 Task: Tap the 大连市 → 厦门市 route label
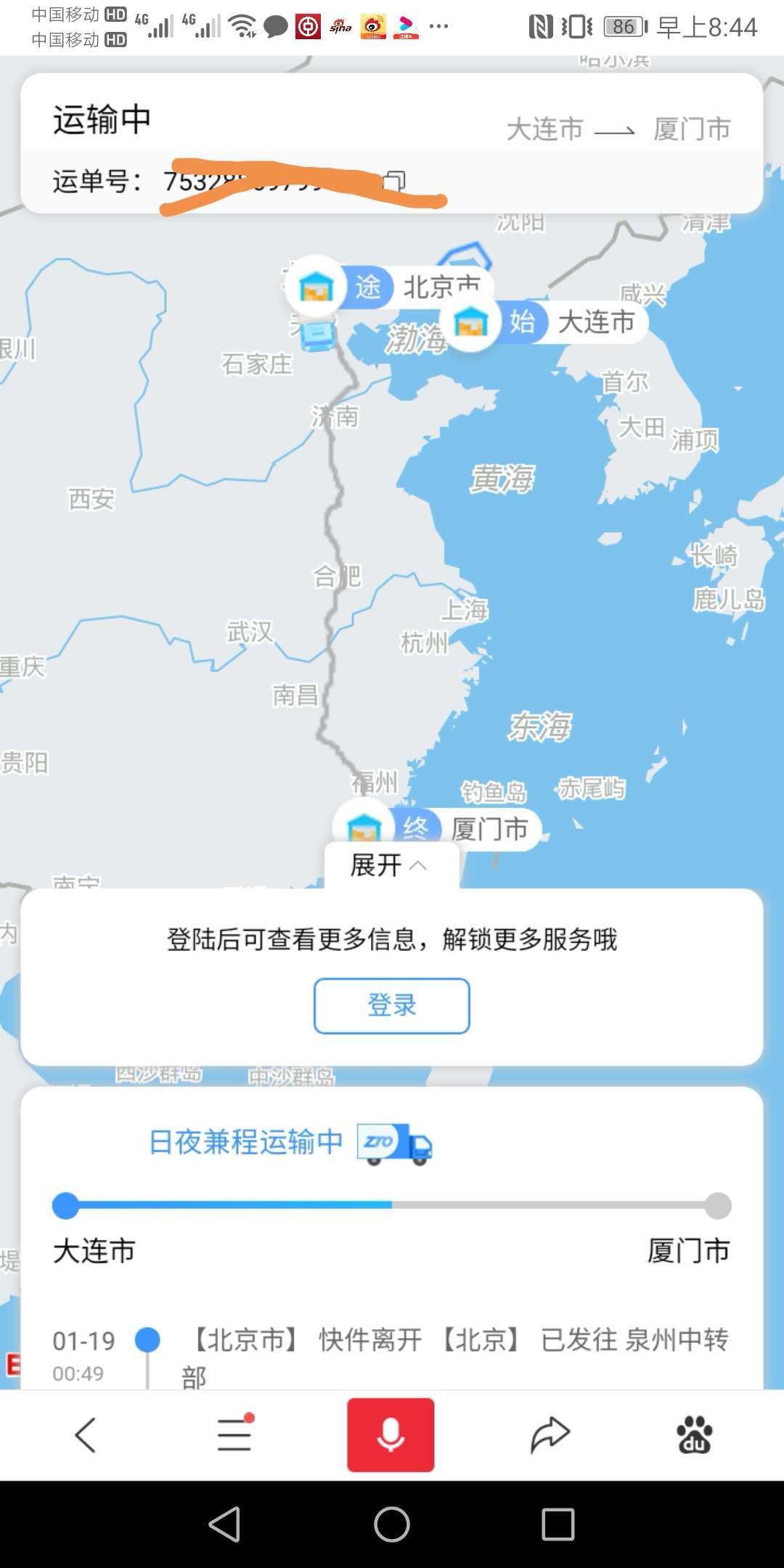[x=618, y=128]
